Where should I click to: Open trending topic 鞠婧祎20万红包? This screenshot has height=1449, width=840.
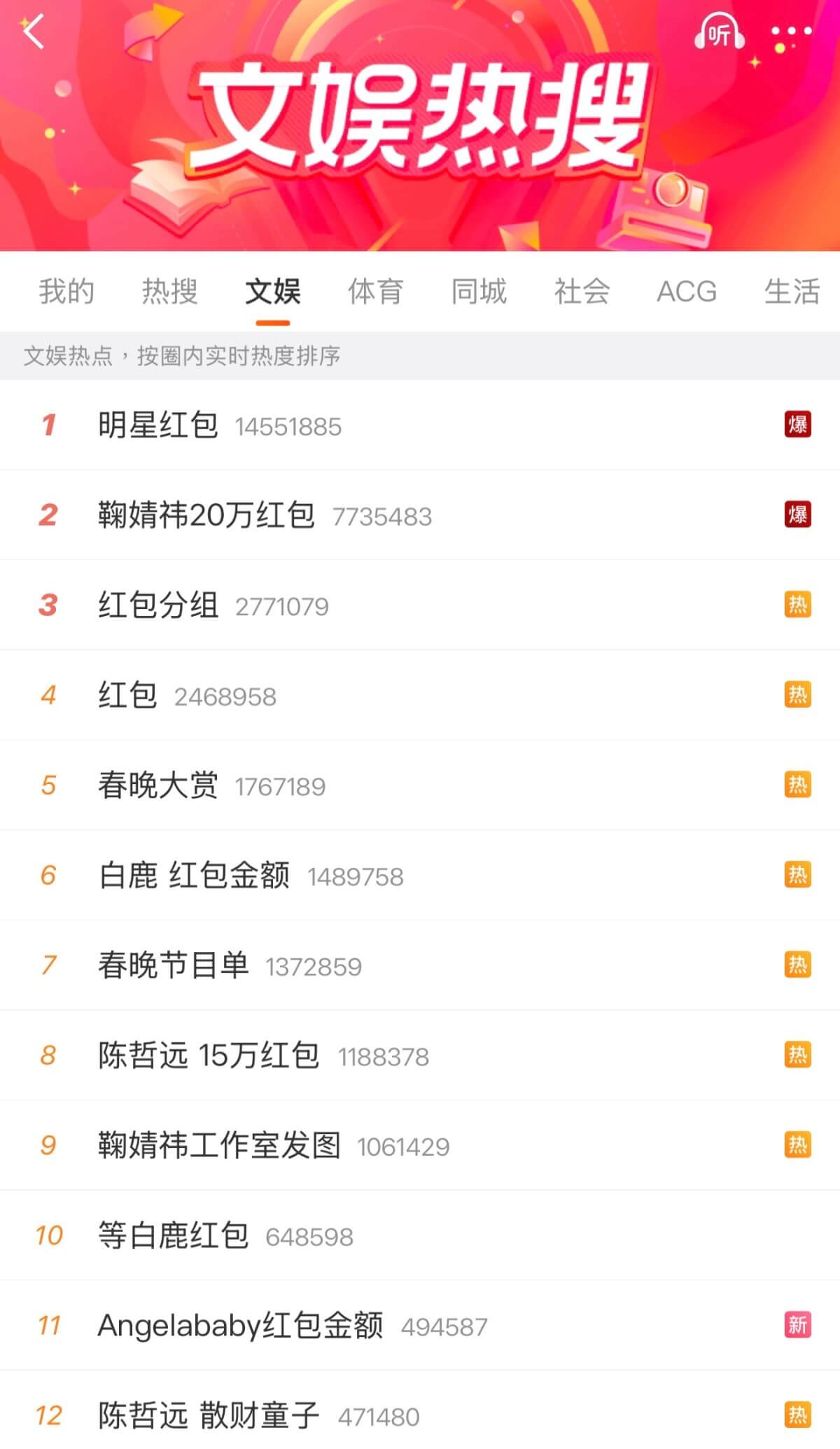(206, 515)
